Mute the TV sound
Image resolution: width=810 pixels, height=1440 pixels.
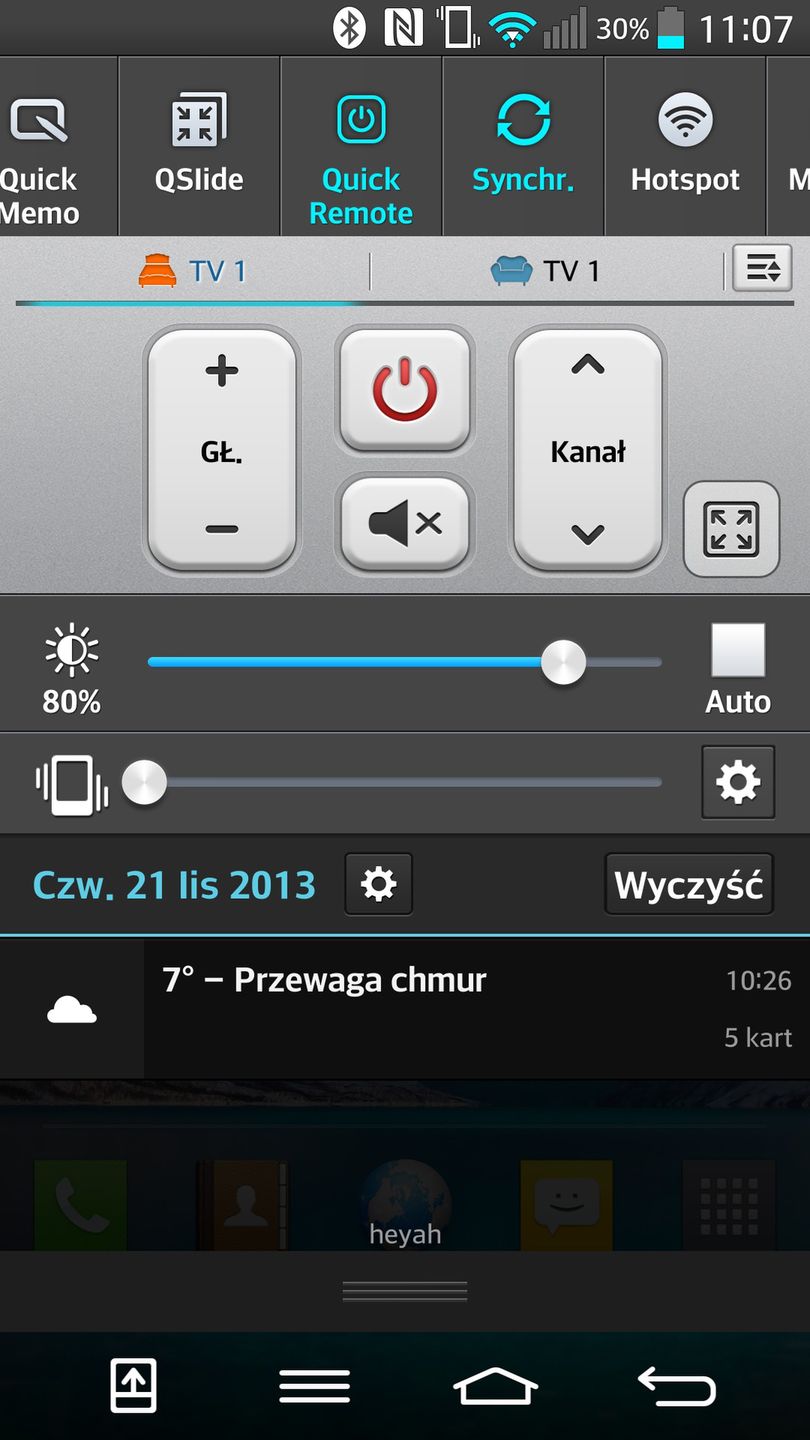click(405, 523)
